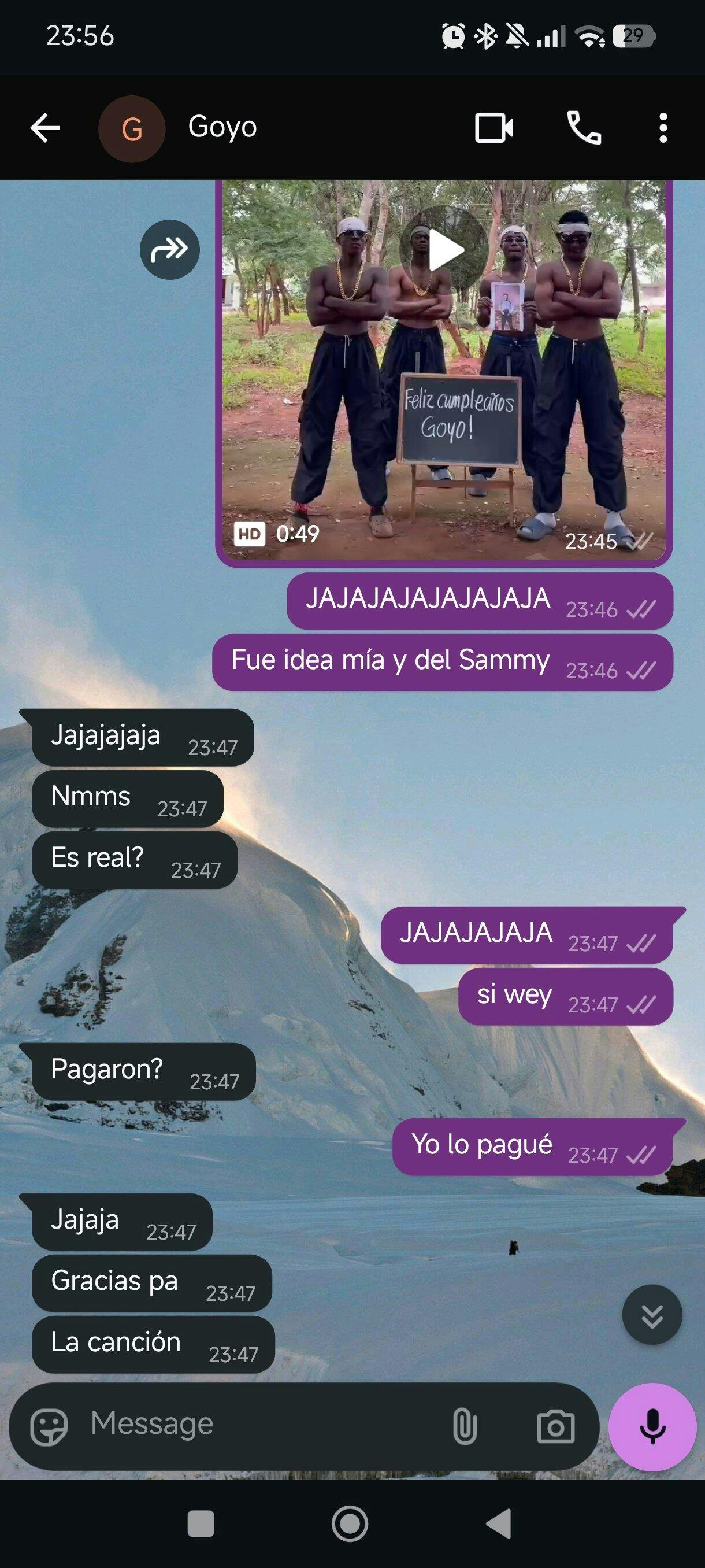
Task: Open the emoji and sticker picker
Action: point(49,1426)
